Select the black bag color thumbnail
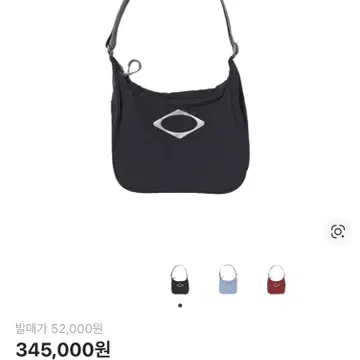360x360 pixels. pos(180,279)
